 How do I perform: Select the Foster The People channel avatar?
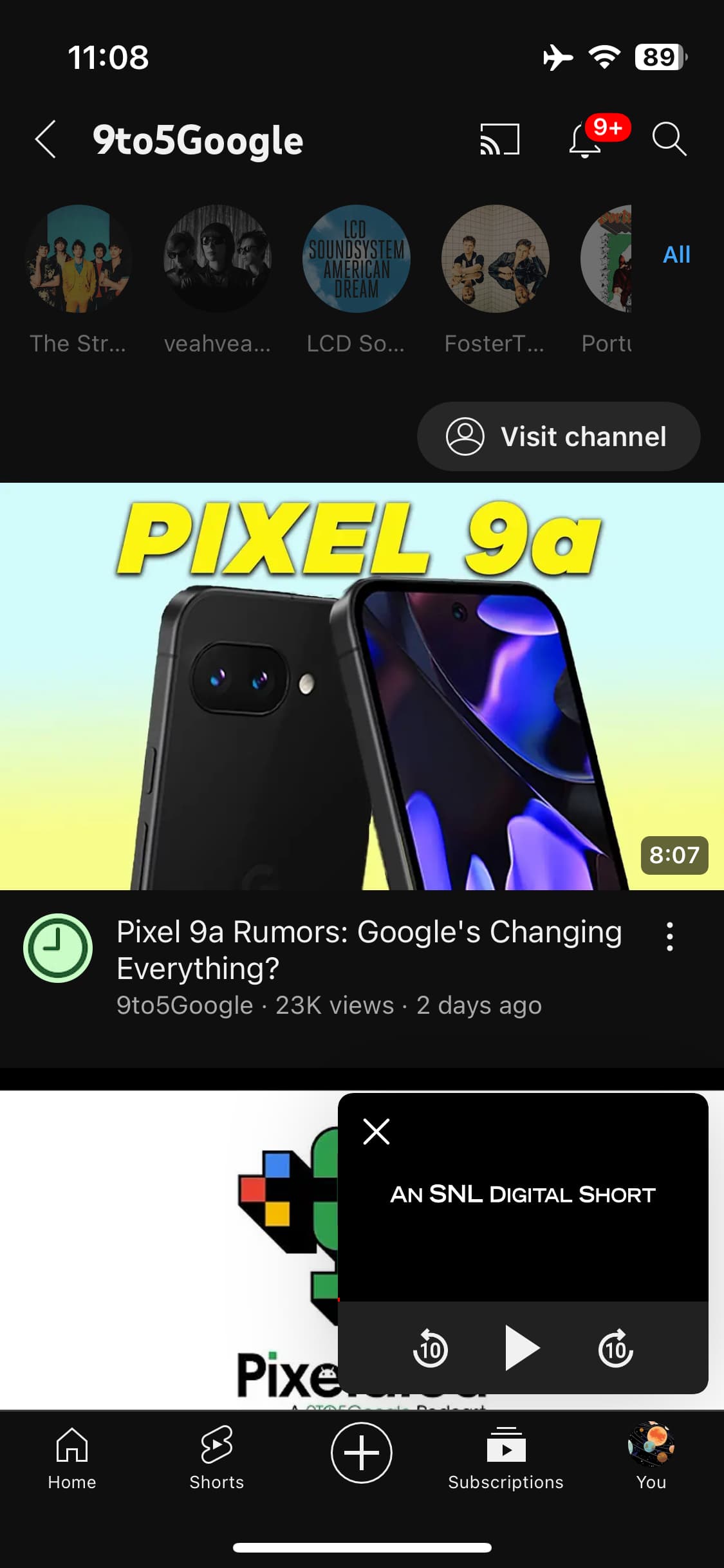coord(495,259)
